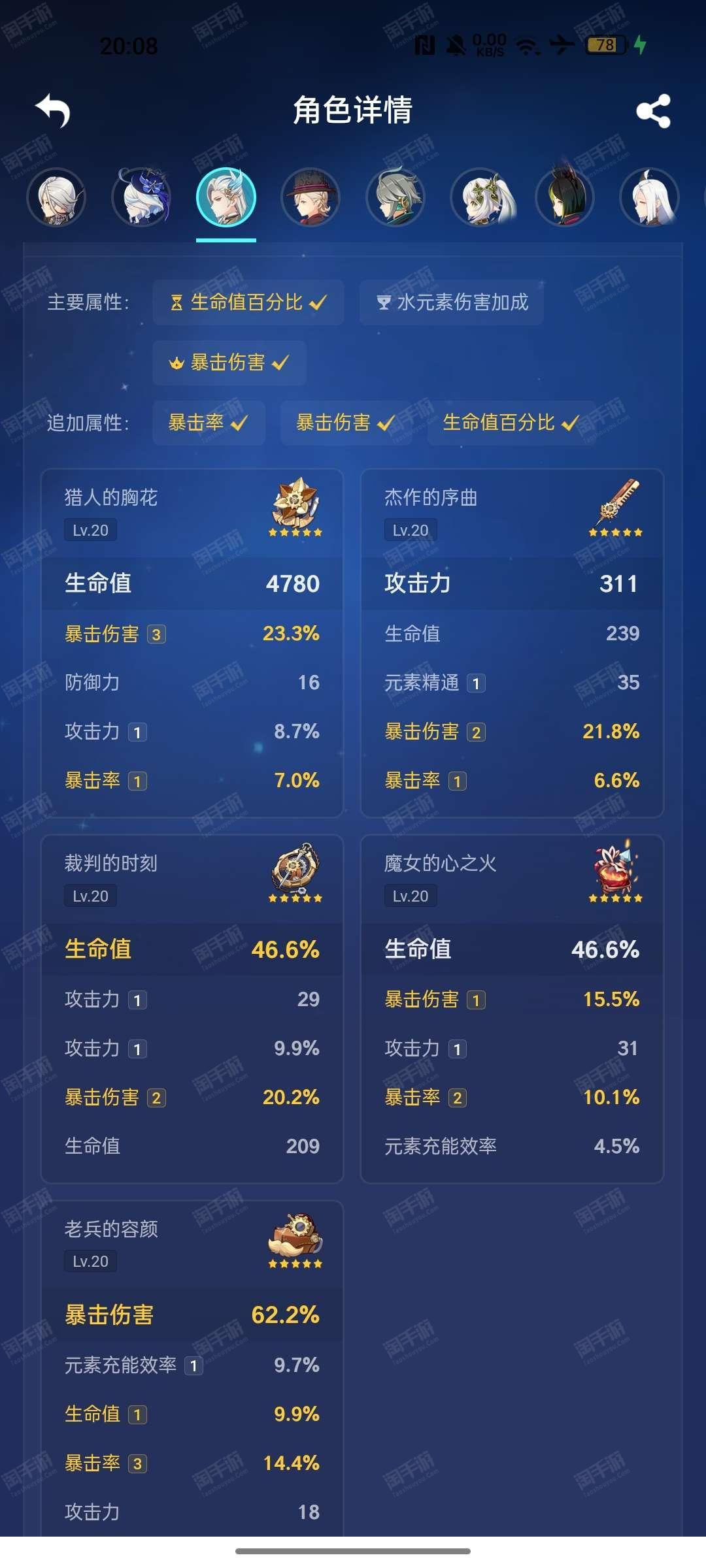Open the 裁判的时刻 artifact card
Screen dimensions: 706x1568
click(x=192, y=1009)
